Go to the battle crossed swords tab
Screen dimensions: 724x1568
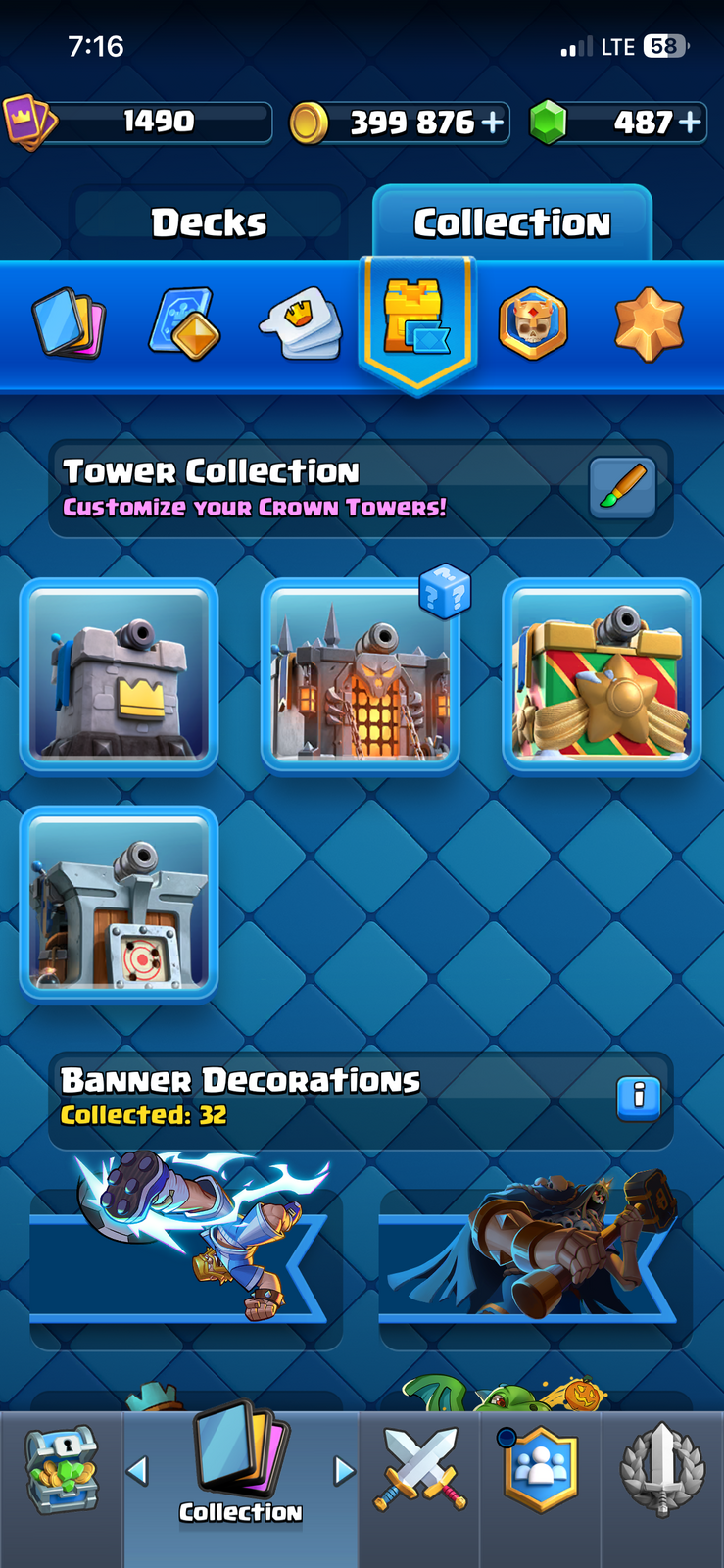[x=419, y=1470]
